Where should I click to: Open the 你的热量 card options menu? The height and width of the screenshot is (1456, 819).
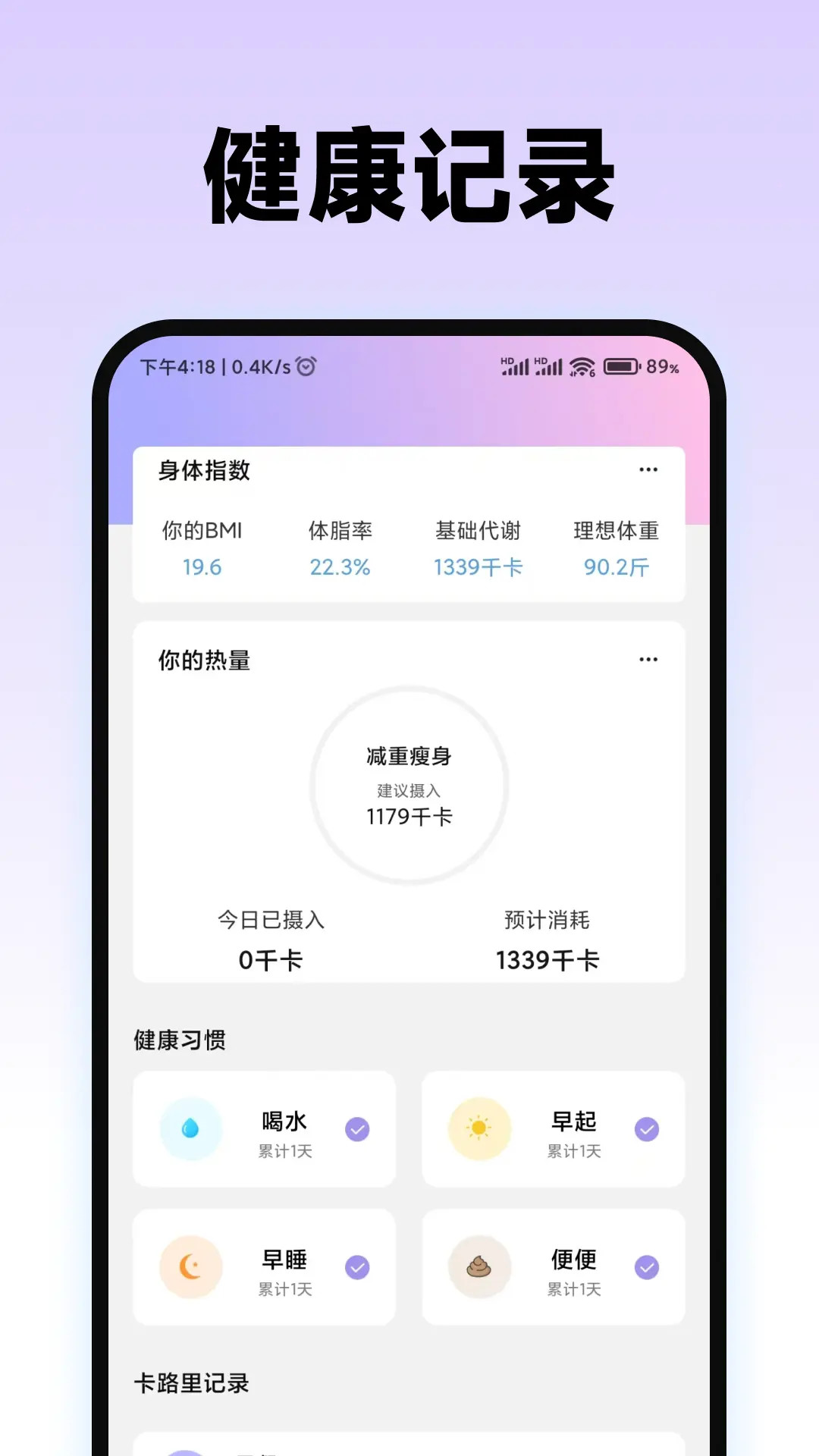649,660
